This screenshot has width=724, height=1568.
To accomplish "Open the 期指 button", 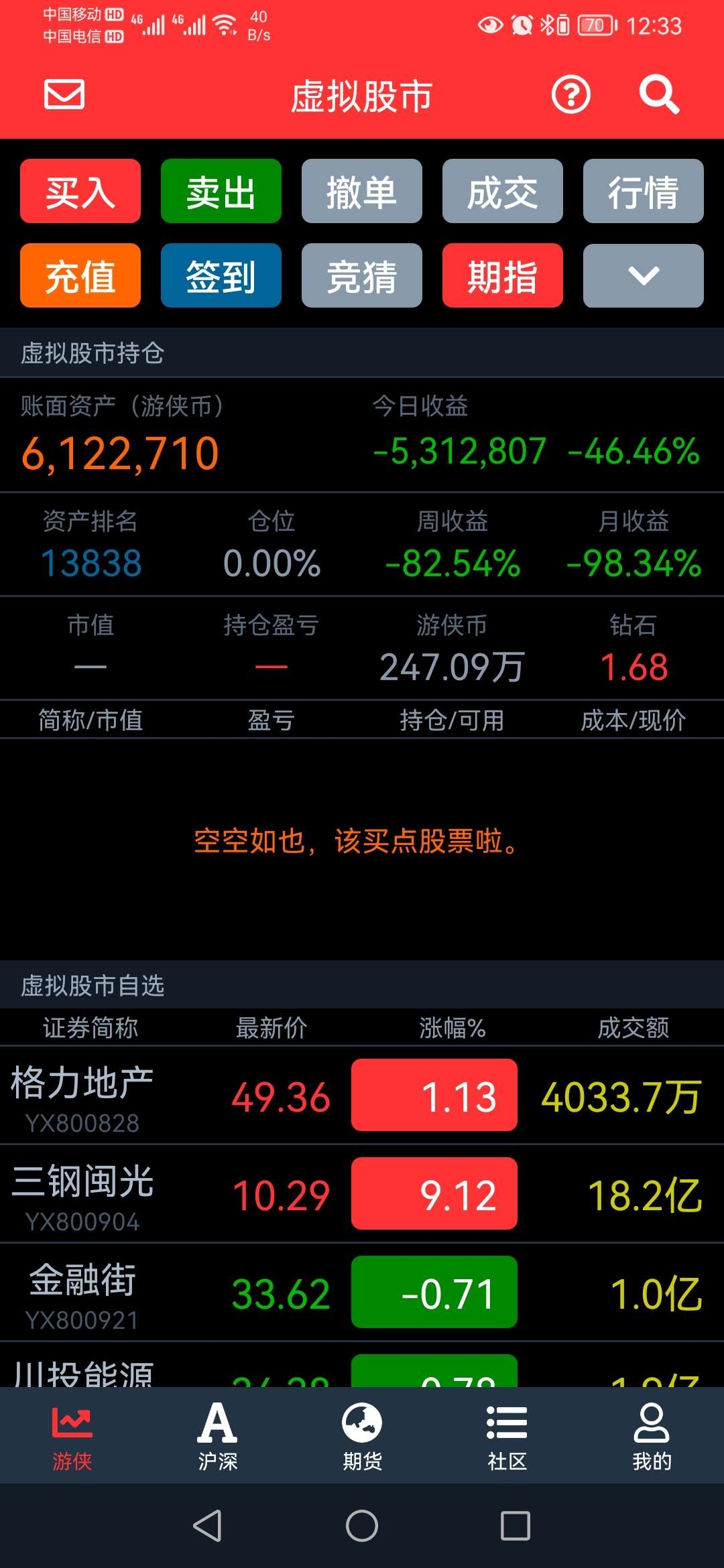I will click(503, 275).
